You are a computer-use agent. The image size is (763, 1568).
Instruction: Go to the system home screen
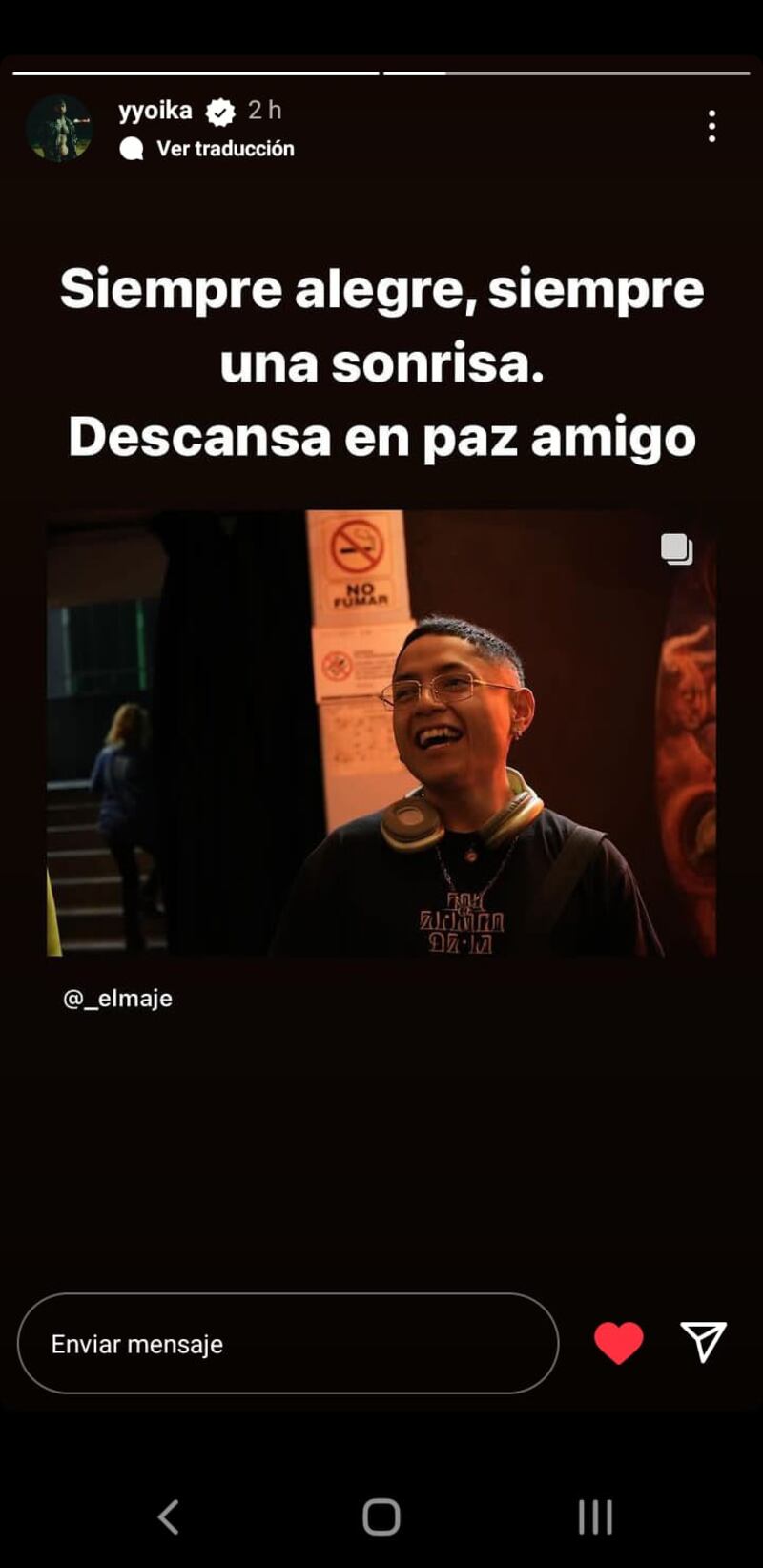tap(381, 1516)
